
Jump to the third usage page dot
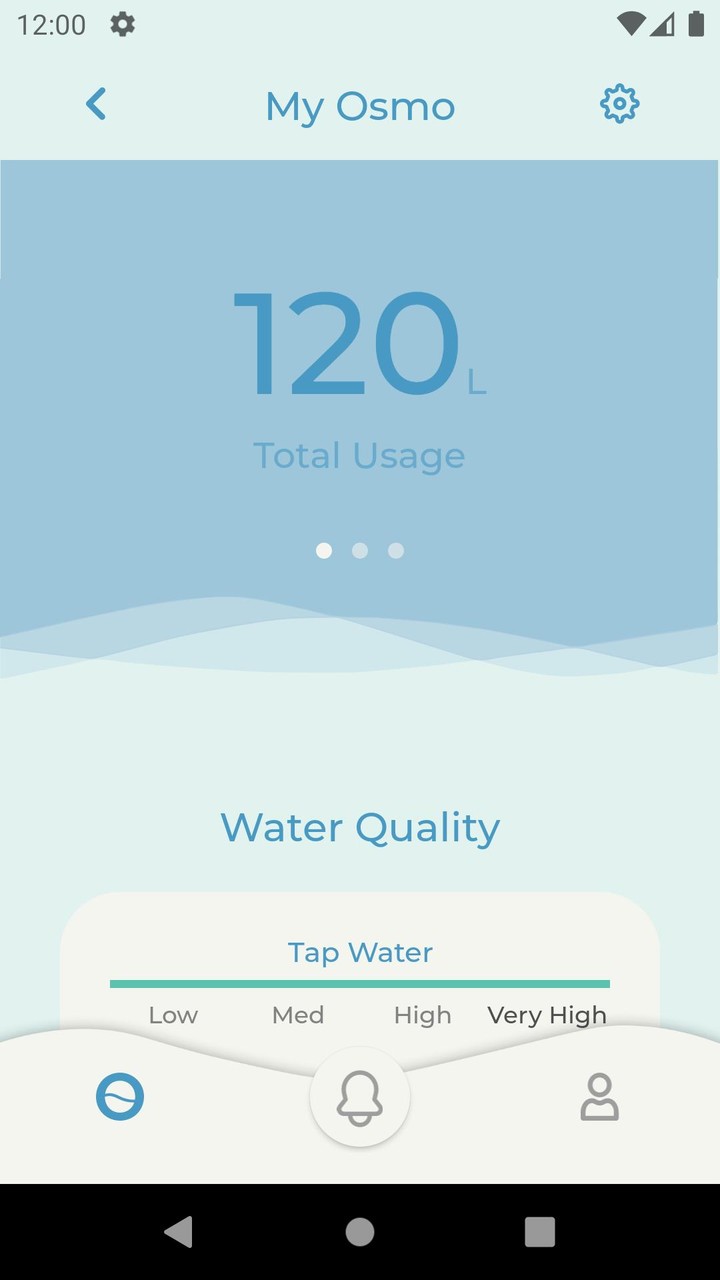point(396,551)
